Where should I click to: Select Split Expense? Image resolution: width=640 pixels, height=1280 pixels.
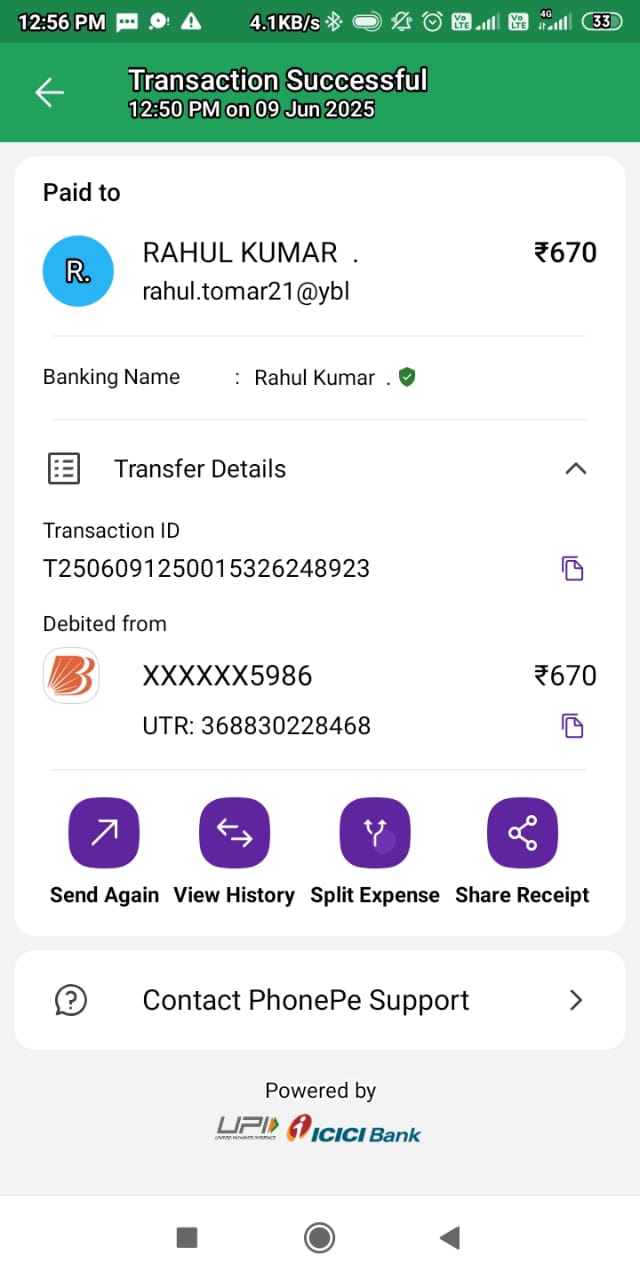(375, 833)
